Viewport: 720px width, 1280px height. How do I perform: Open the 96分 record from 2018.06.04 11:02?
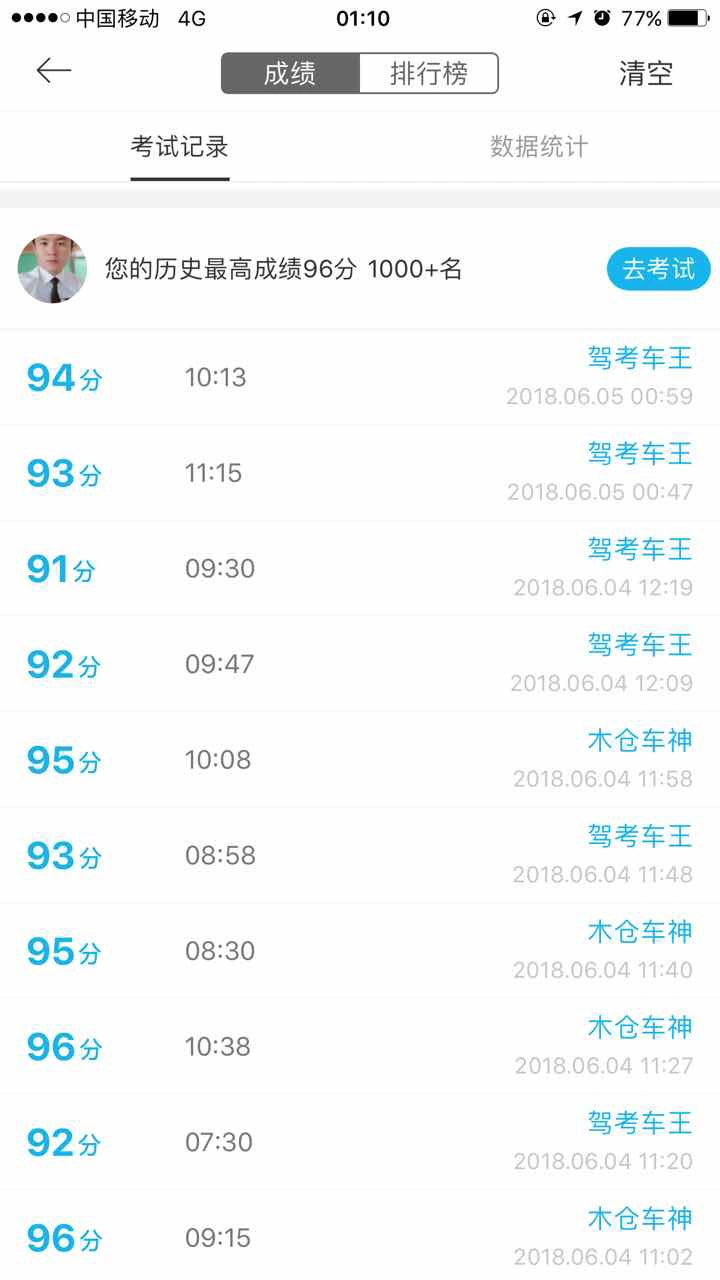pos(360,1236)
